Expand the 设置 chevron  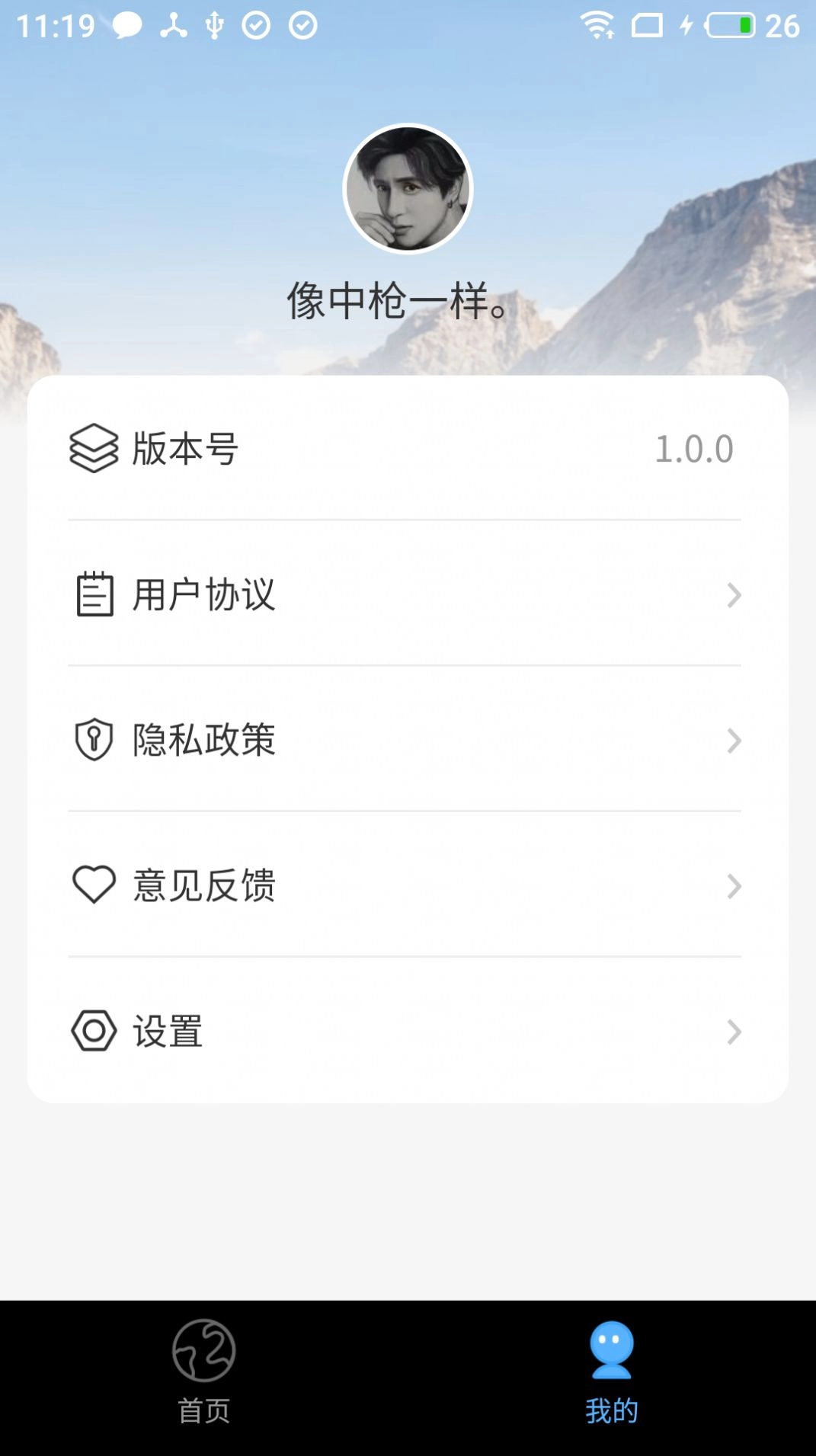(x=733, y=1032)
